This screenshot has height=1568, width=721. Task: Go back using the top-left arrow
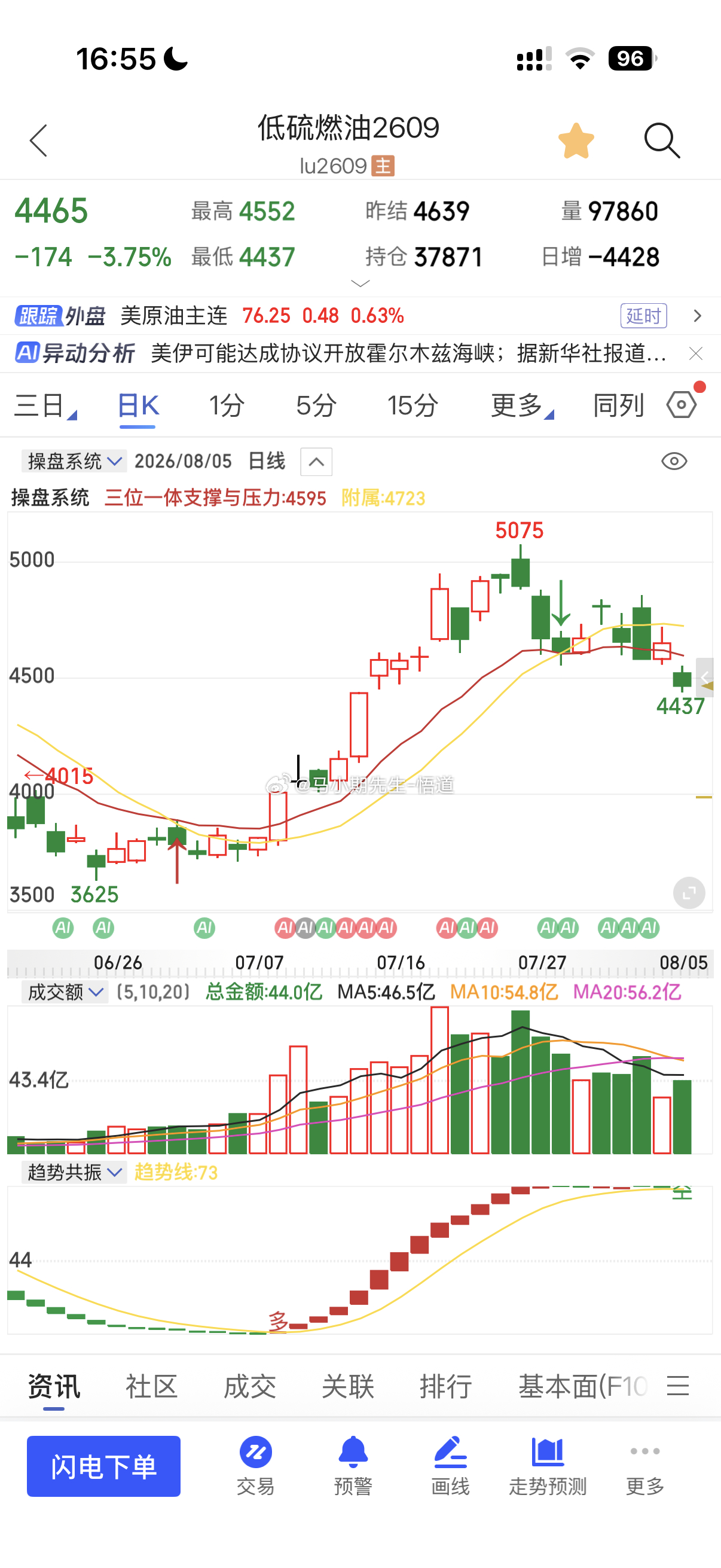38,141
